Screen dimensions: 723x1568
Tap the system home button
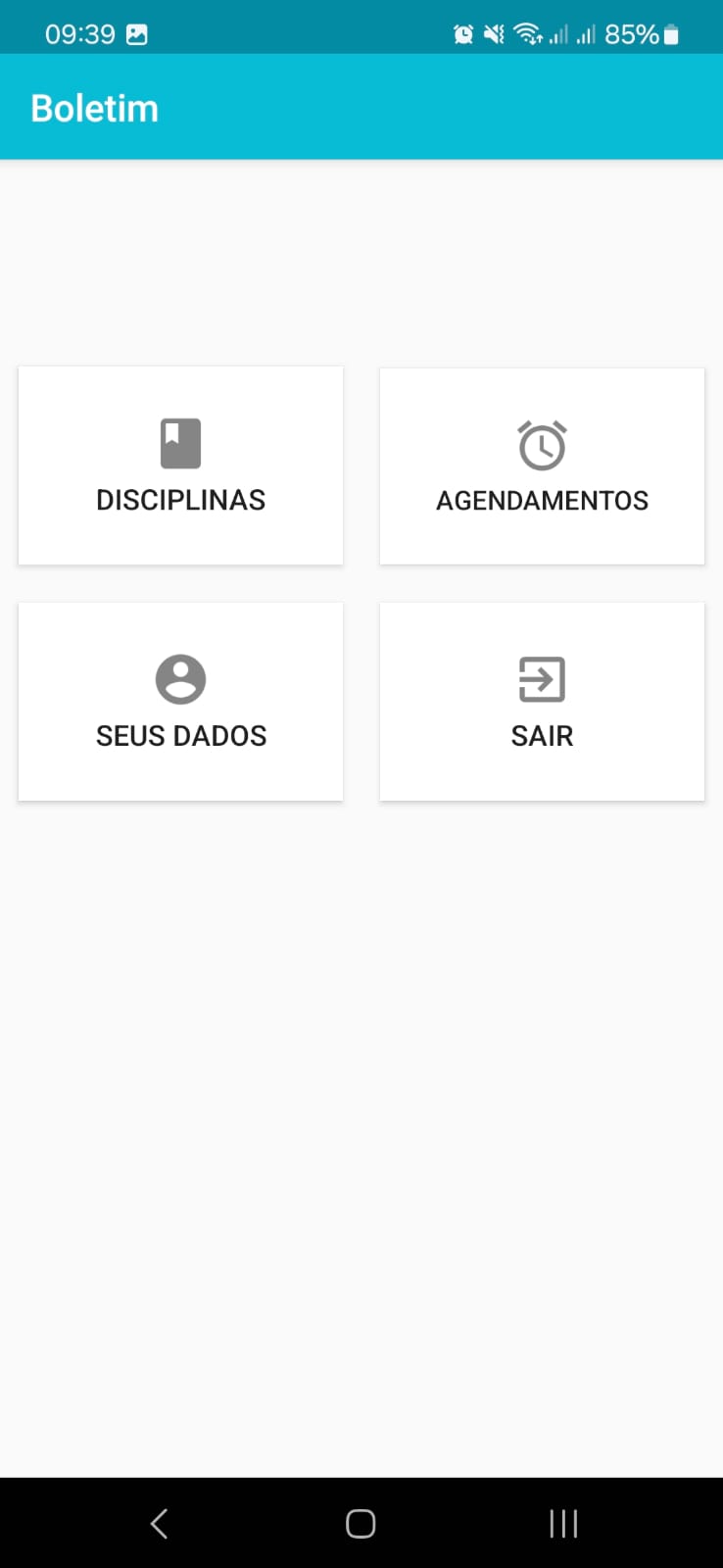point(361,1523)
